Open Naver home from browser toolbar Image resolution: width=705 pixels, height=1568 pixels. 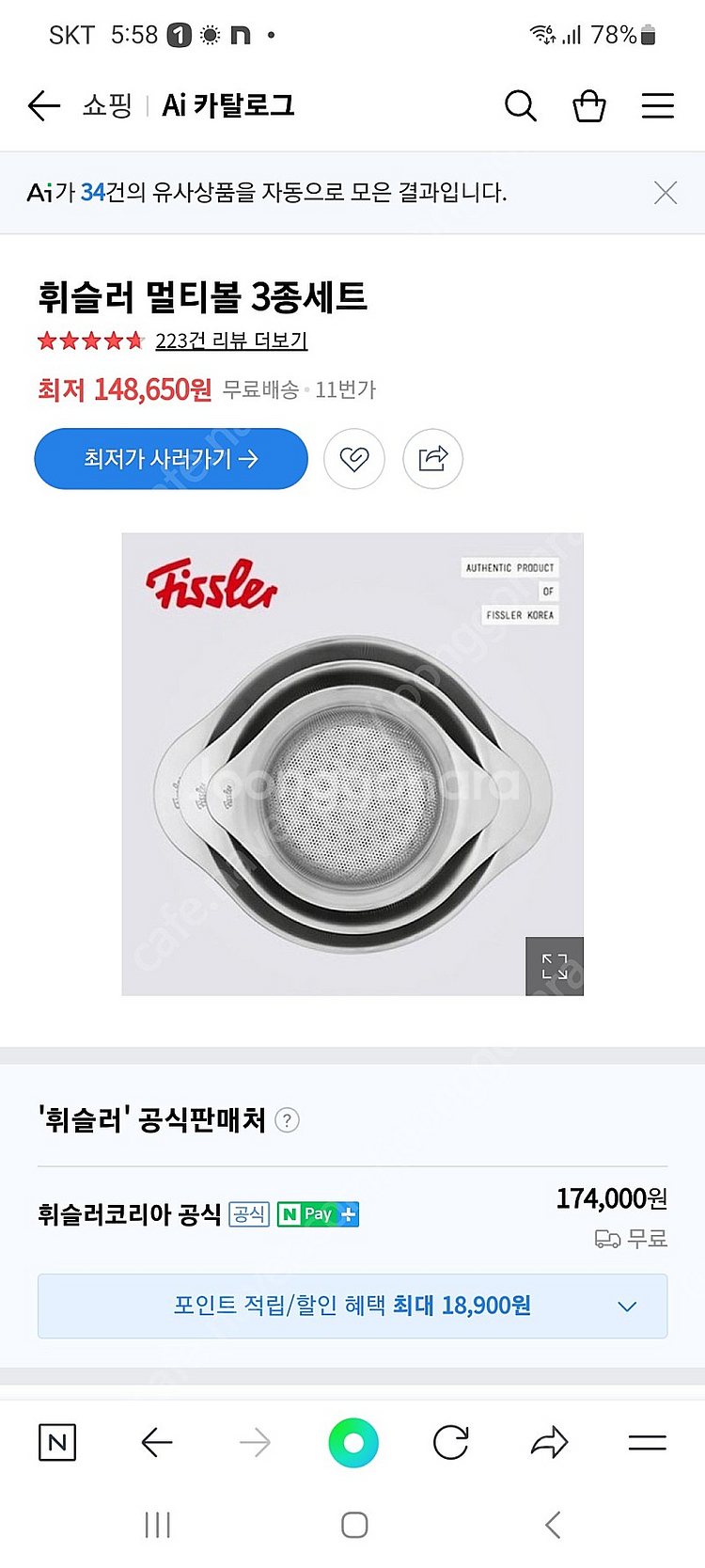pos(57,1442)
